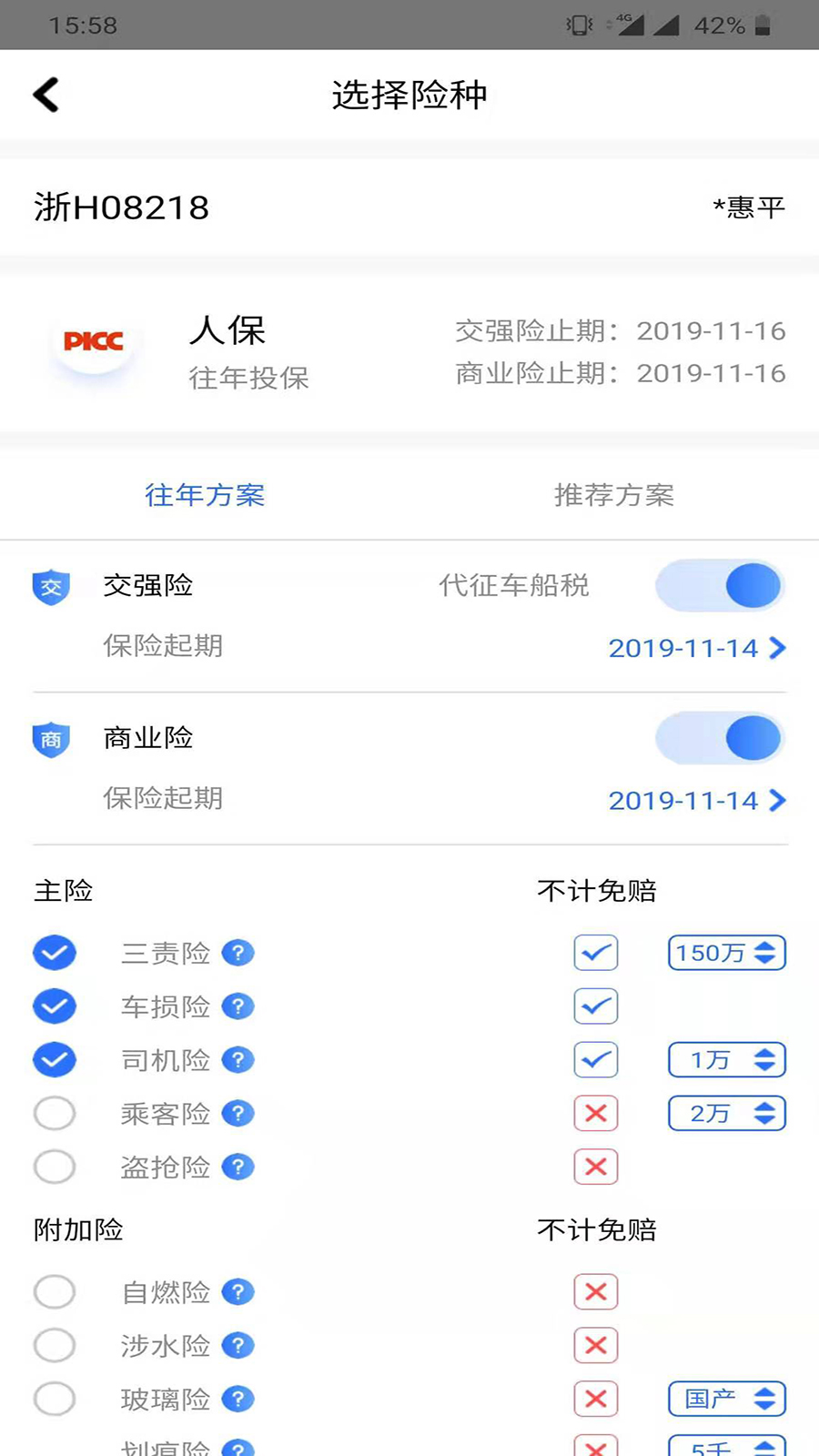Expand the 交强险 保险起期 date chevron
The height and width of the screenshot is (1456, 819).
(x=778, y=648)
